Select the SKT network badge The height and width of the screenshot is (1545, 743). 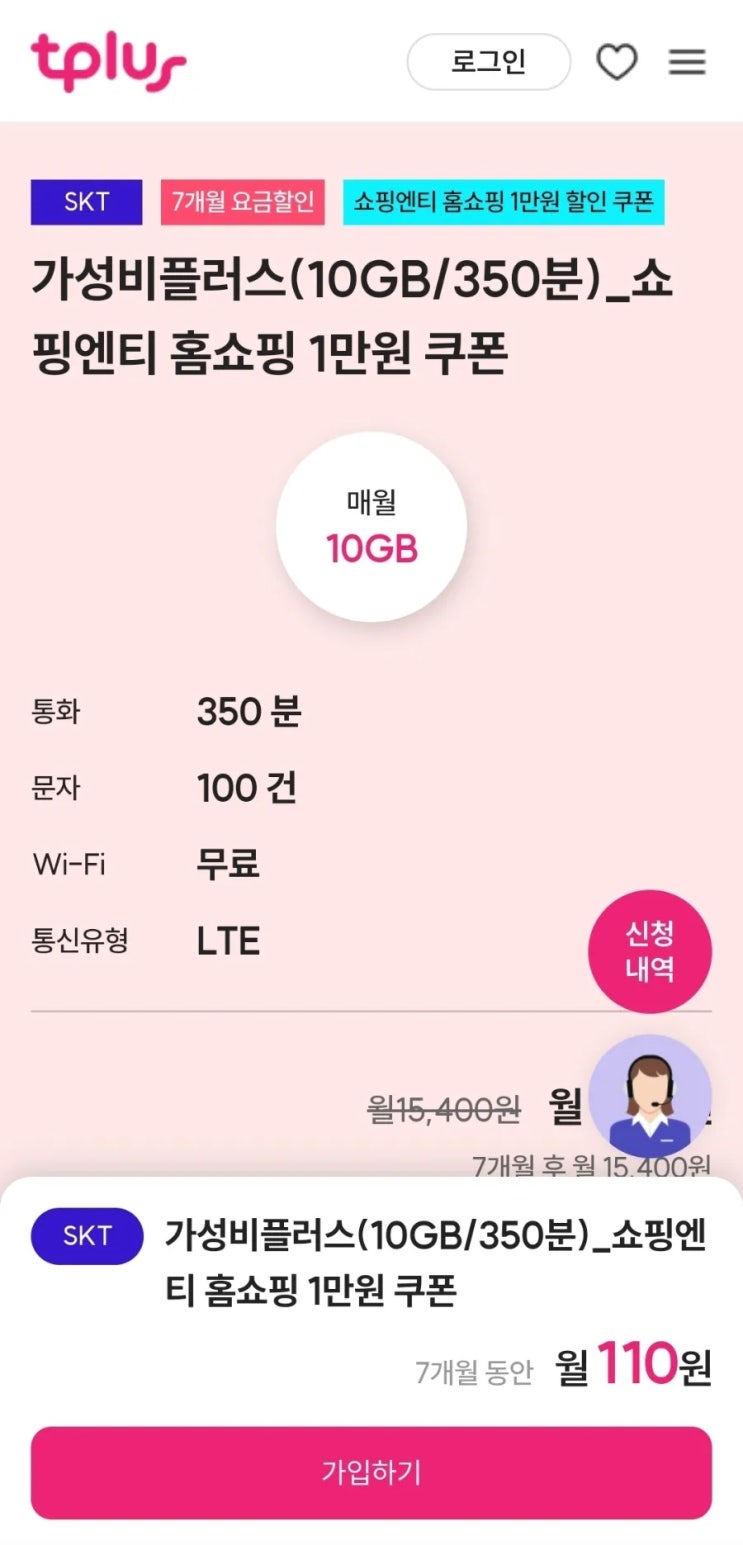(x=86, y=203)
